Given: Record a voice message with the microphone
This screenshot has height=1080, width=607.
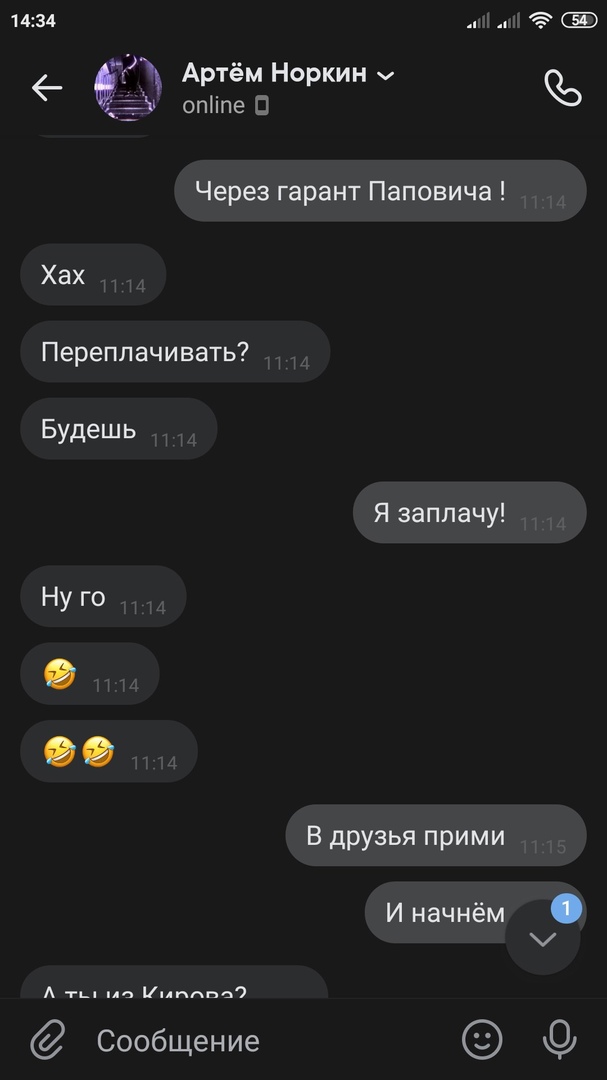Looking at the screenshot, I should [x=559, y=1040].
